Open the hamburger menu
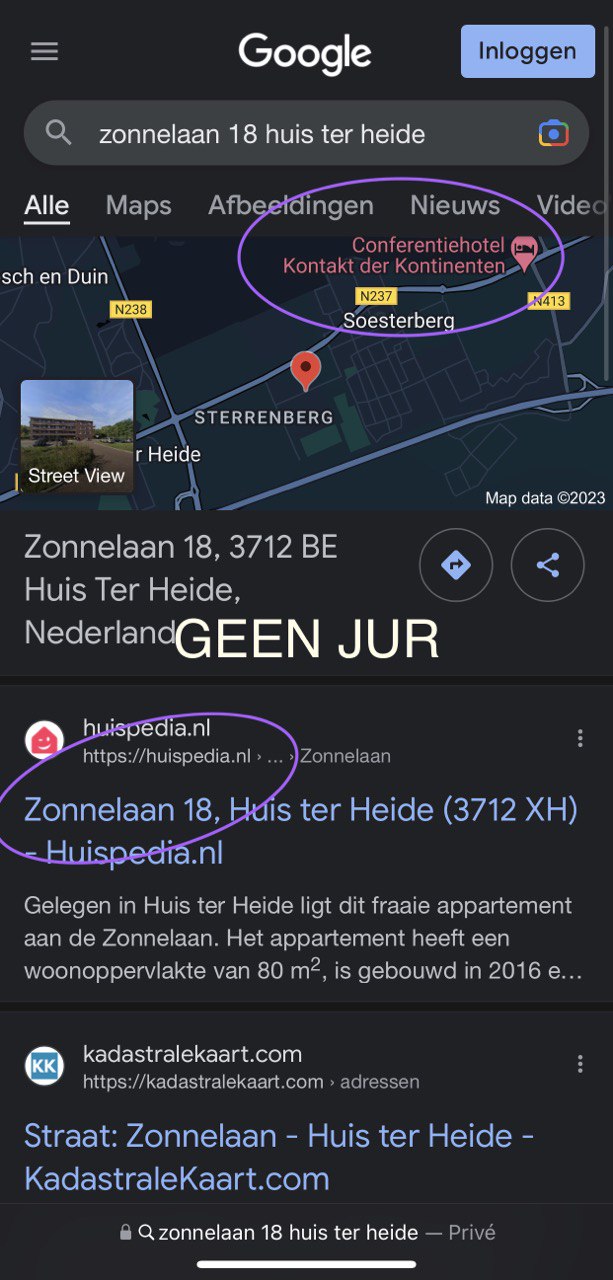This screenshot has height=1280, width=613. coord(44,52)
